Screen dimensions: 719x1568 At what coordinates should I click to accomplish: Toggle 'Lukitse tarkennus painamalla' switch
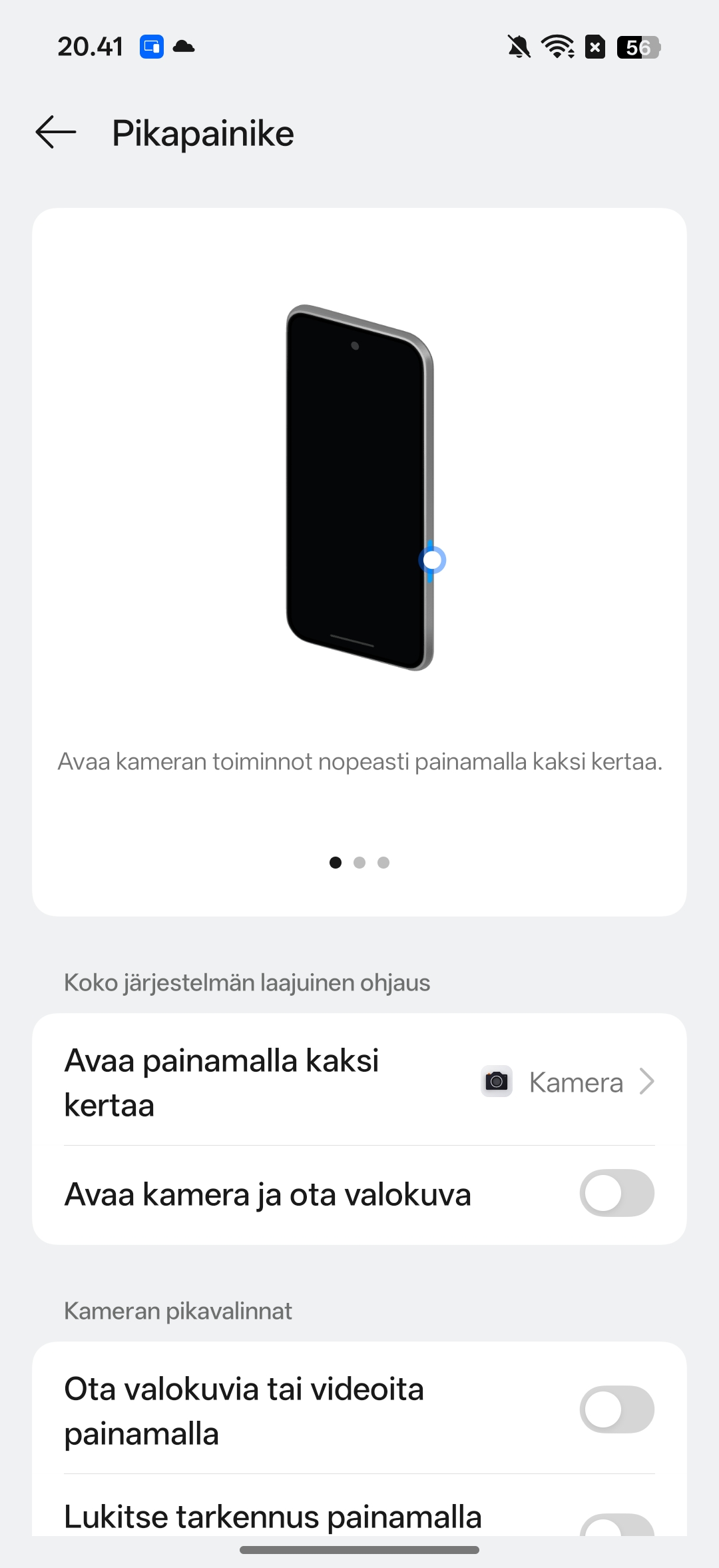click(x=616, y=1524)
